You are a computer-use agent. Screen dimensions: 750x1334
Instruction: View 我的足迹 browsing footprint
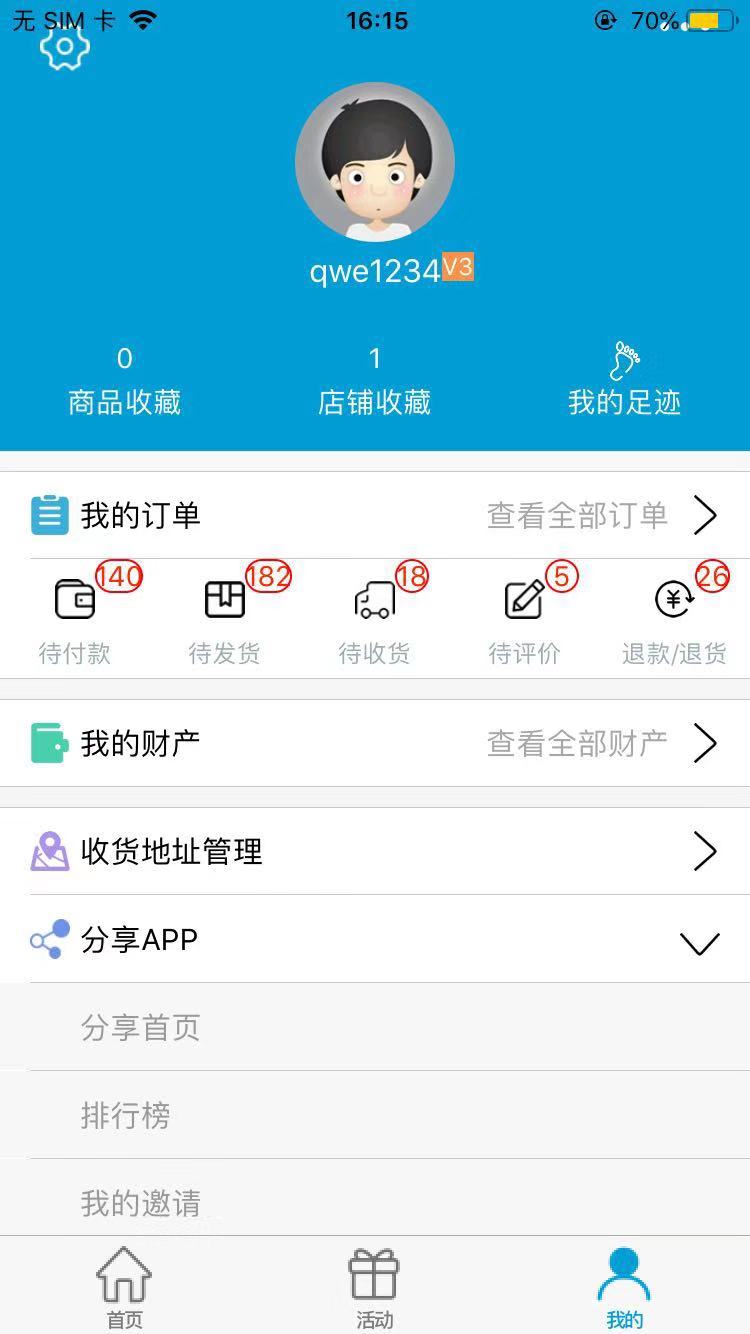[625, 382]
